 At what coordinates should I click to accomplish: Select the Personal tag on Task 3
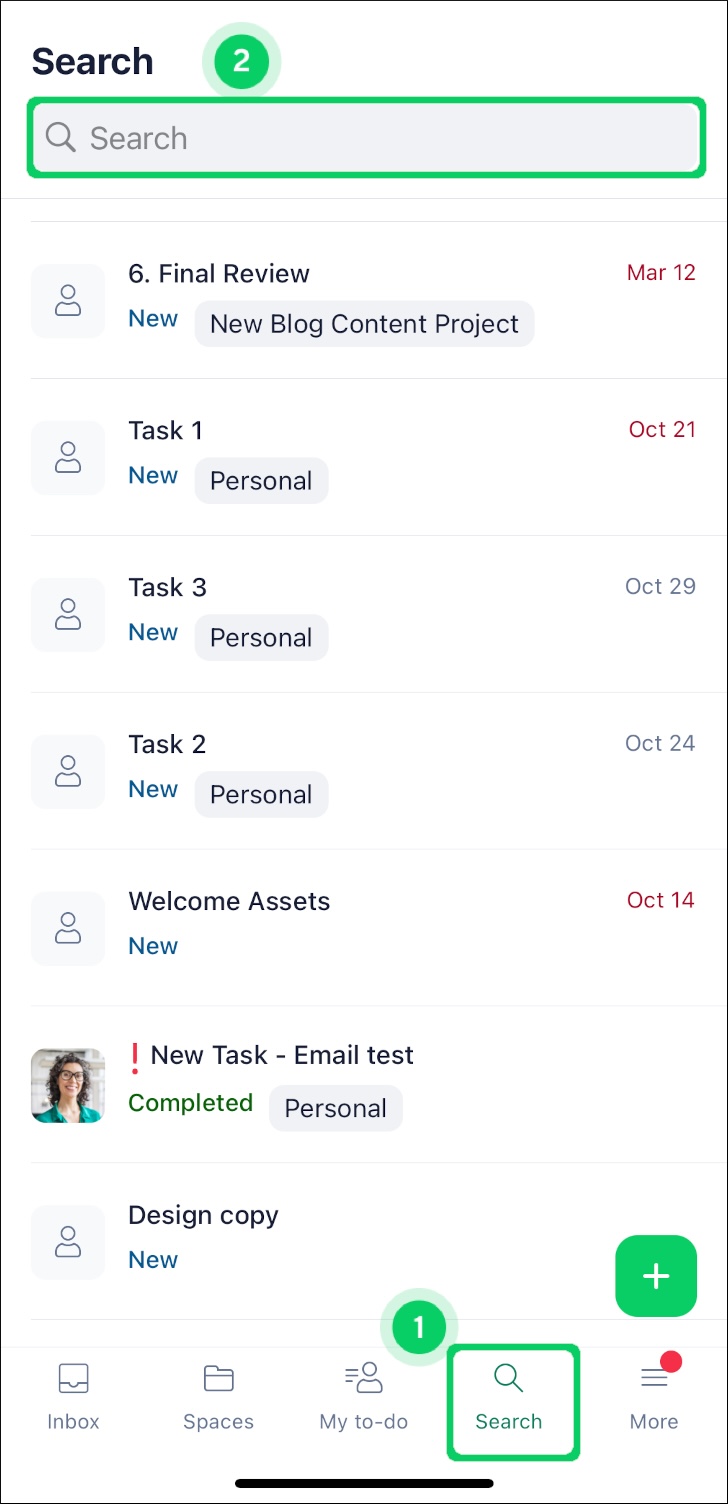pos(260,637)
